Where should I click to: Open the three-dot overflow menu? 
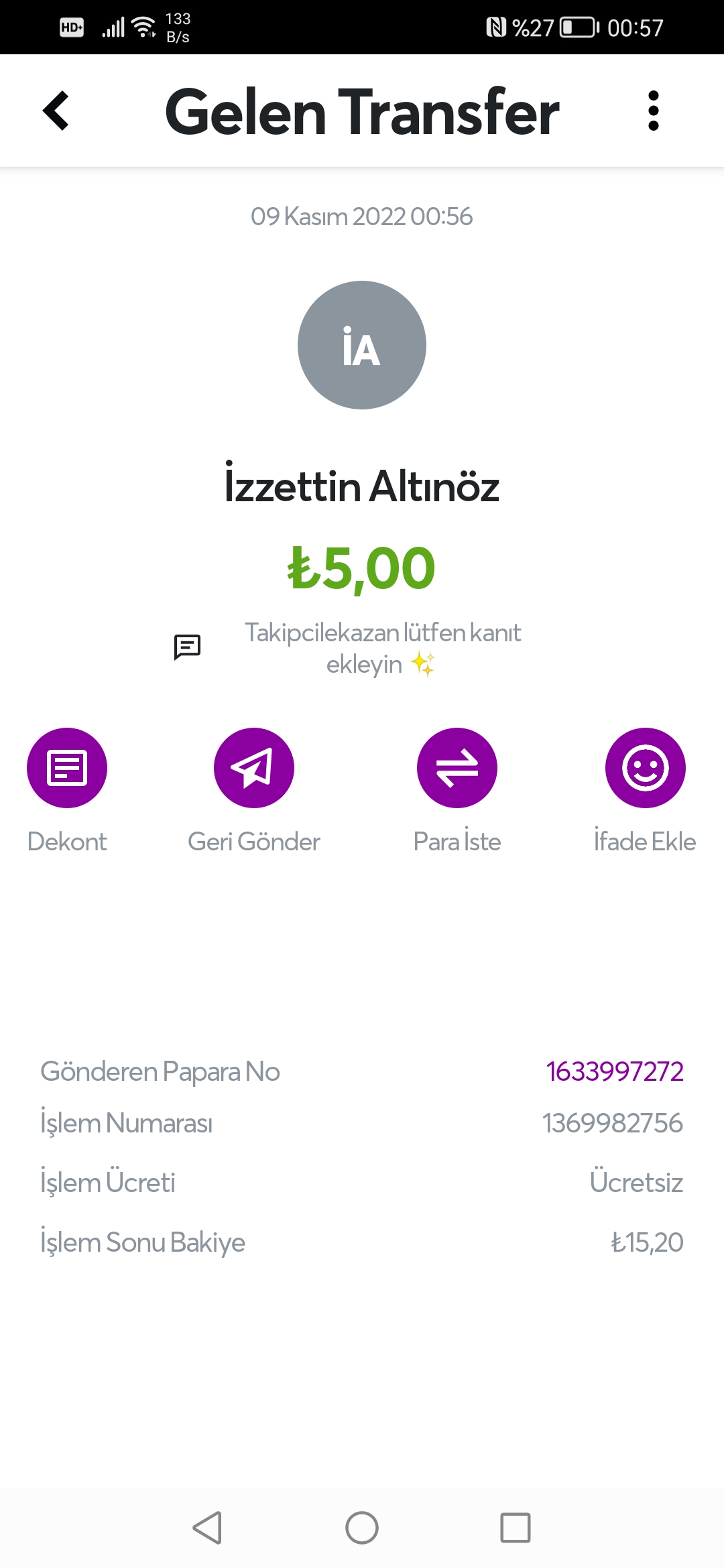click(653, 111)
